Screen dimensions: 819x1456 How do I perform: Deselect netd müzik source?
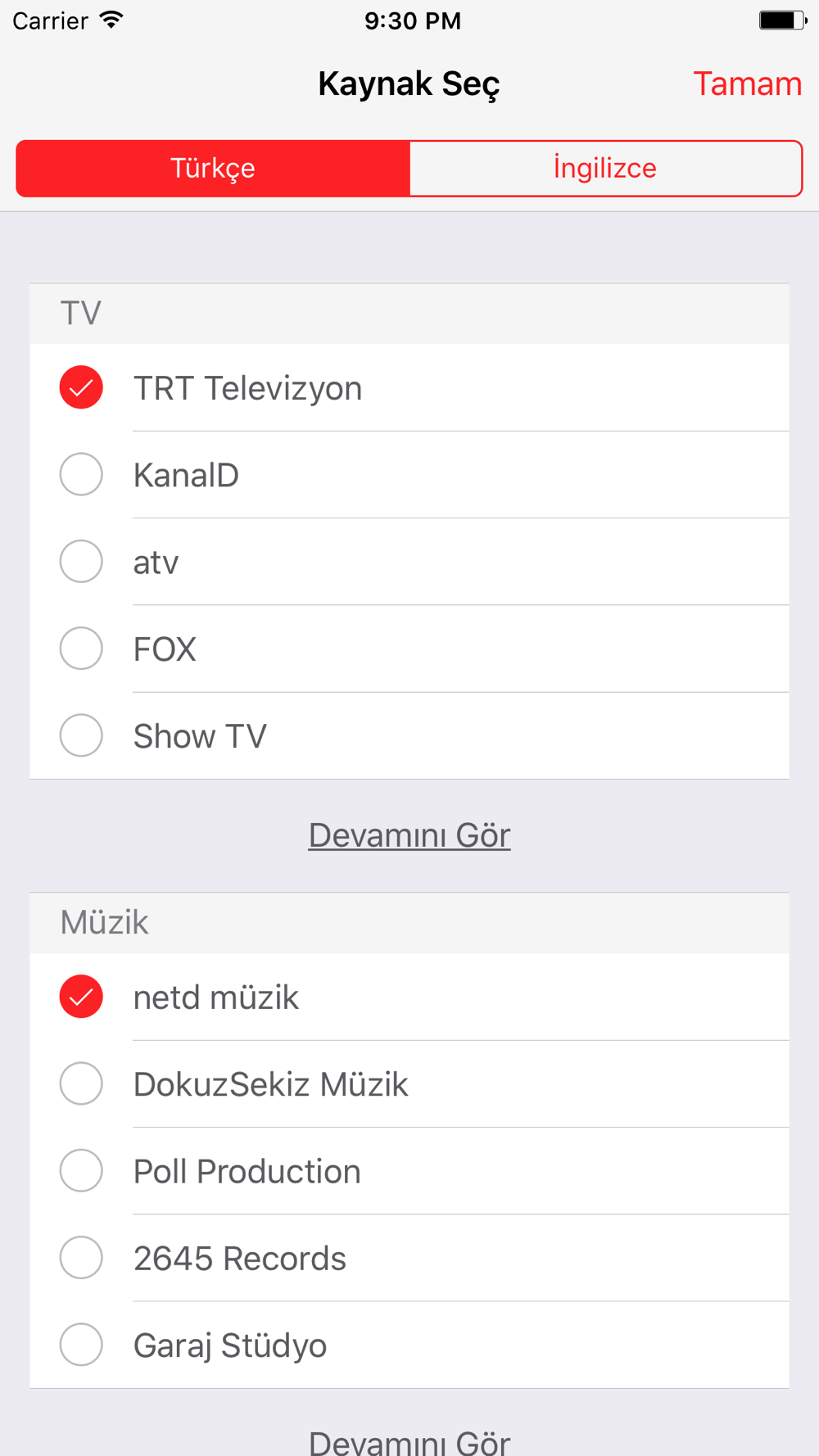(409, 997)
